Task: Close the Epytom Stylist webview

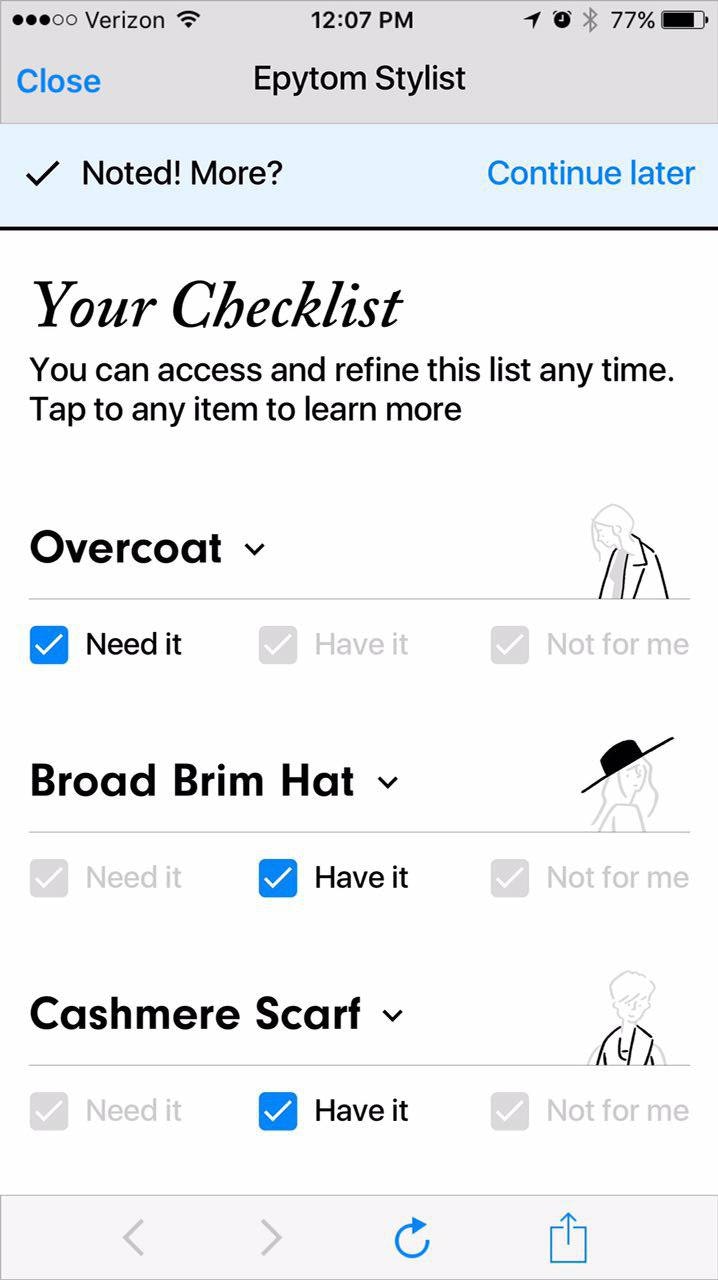Action: tap(59, 81)
